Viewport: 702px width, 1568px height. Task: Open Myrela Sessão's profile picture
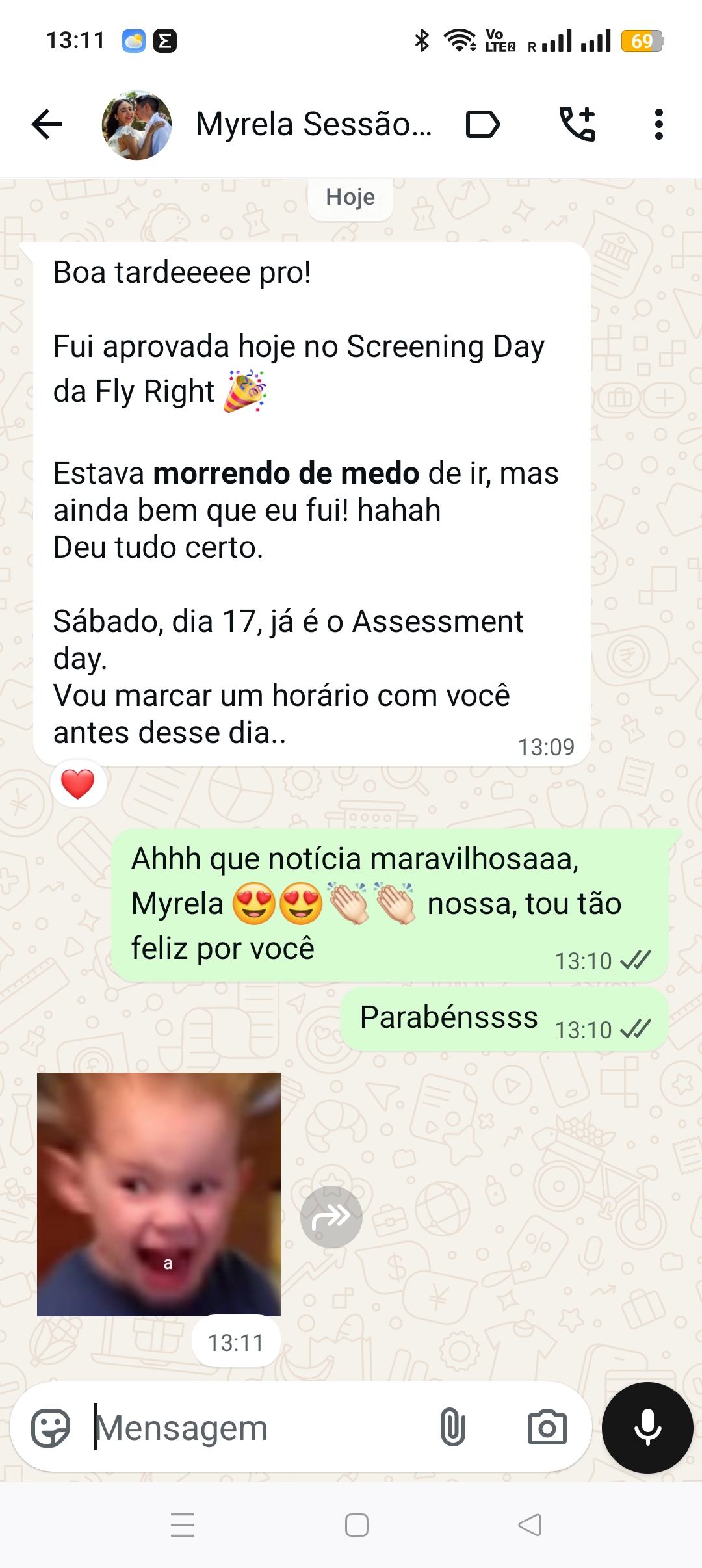(136, 125)
